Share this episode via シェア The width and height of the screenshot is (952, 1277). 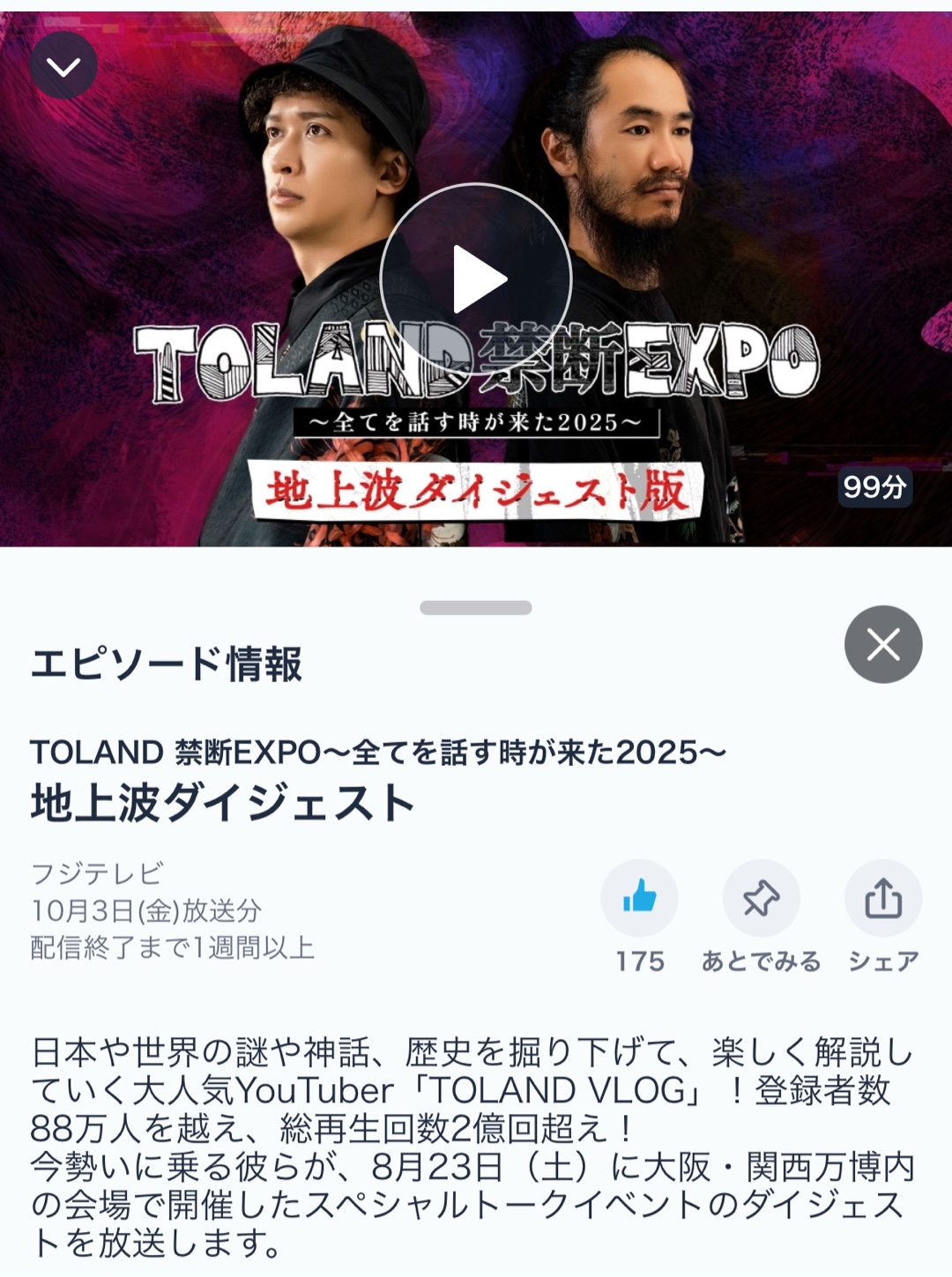pos(882,898)
